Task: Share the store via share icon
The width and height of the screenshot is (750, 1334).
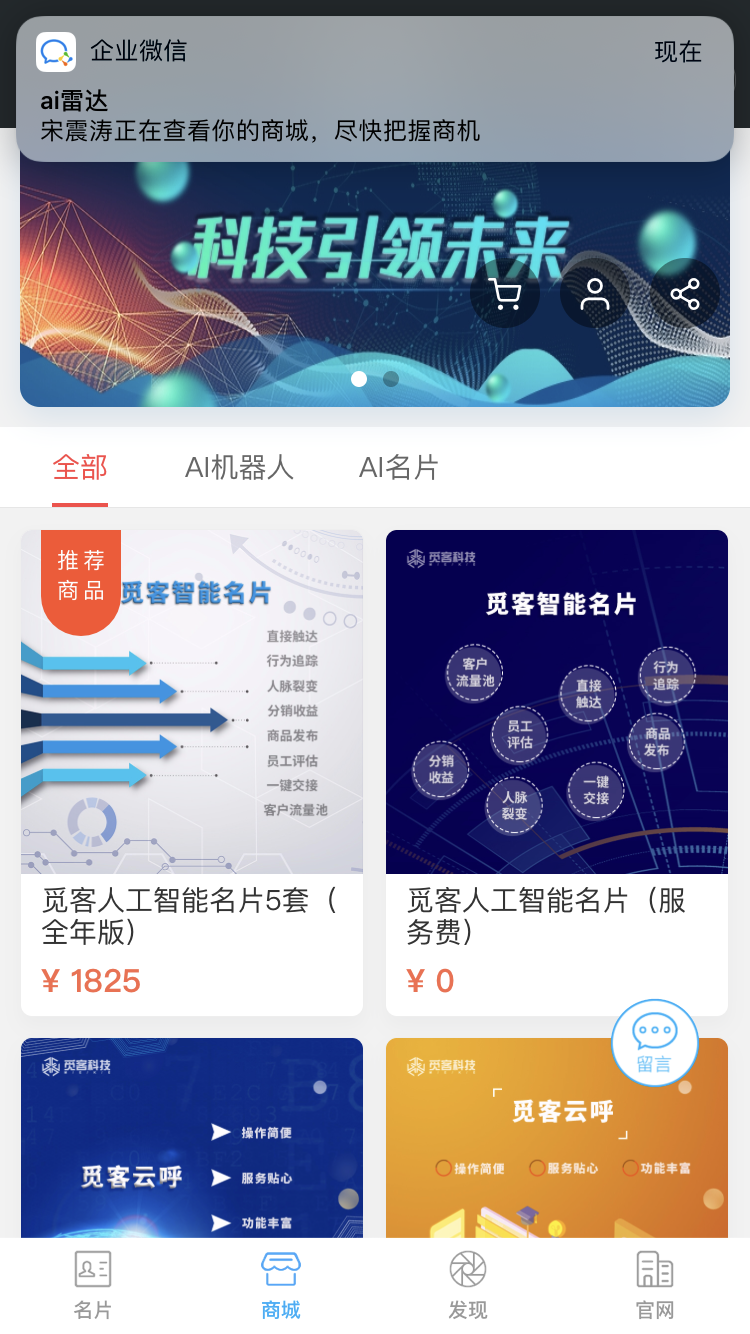Action: (685, 294)
